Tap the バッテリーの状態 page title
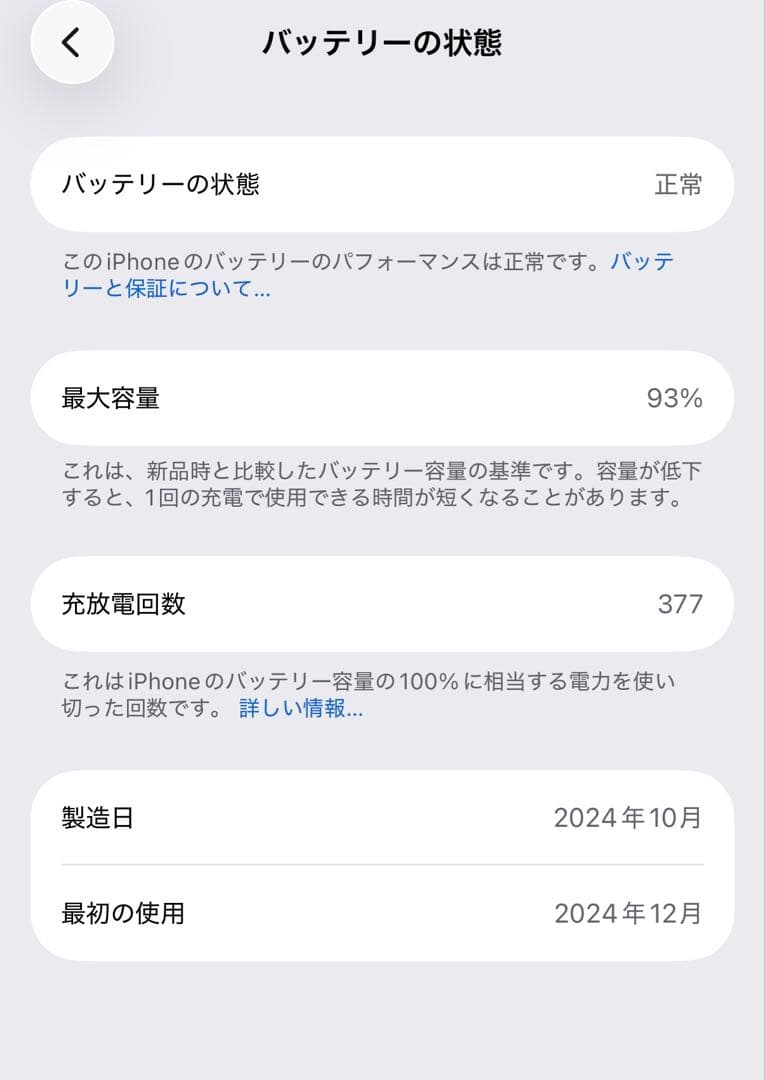The height and width of the screenshot is (1080, 765). (x=382, y=40)
